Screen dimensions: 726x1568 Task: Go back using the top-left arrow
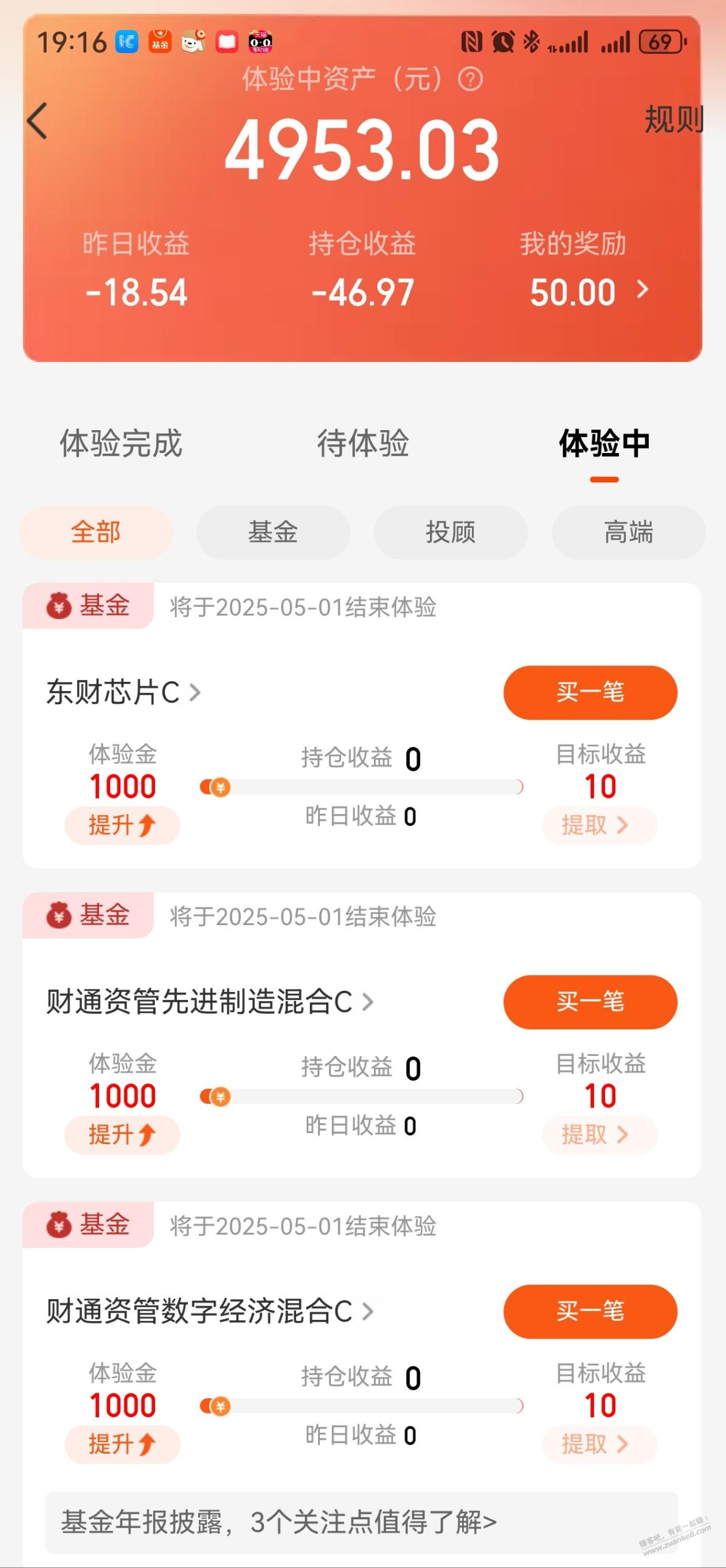click(37, 120)
